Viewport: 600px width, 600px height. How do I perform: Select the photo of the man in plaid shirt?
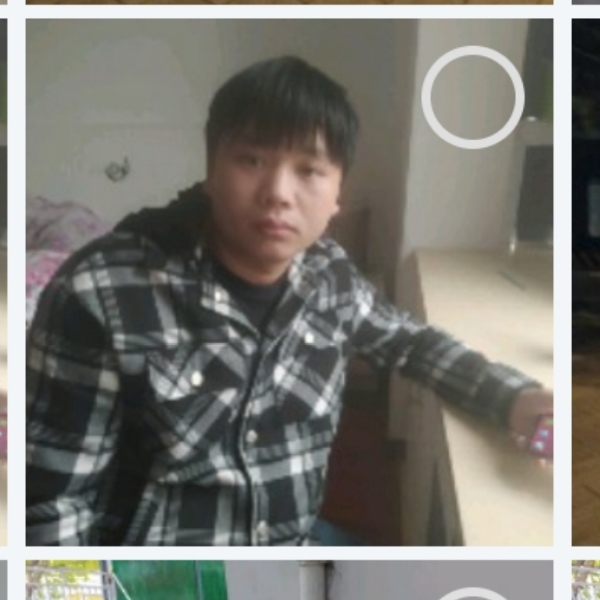(473, 97)
